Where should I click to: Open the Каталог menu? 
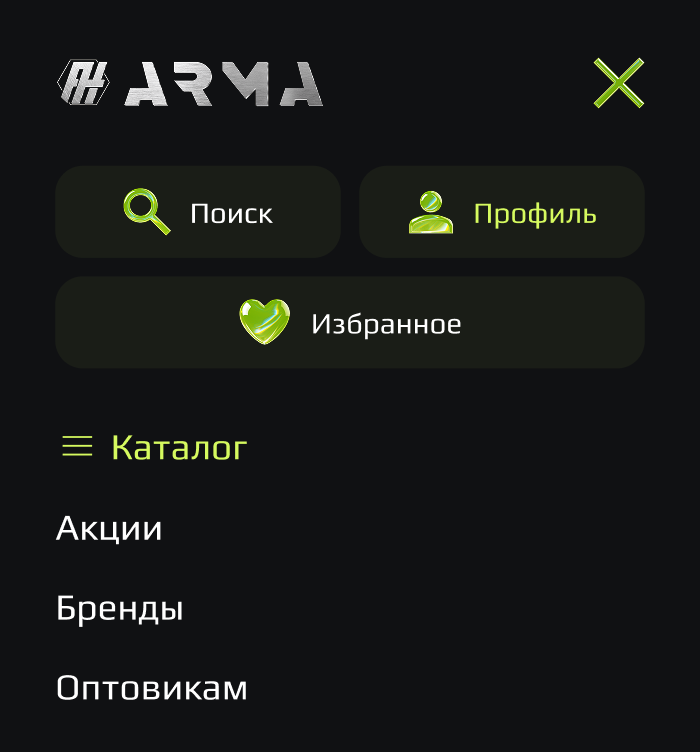point(155,447)
